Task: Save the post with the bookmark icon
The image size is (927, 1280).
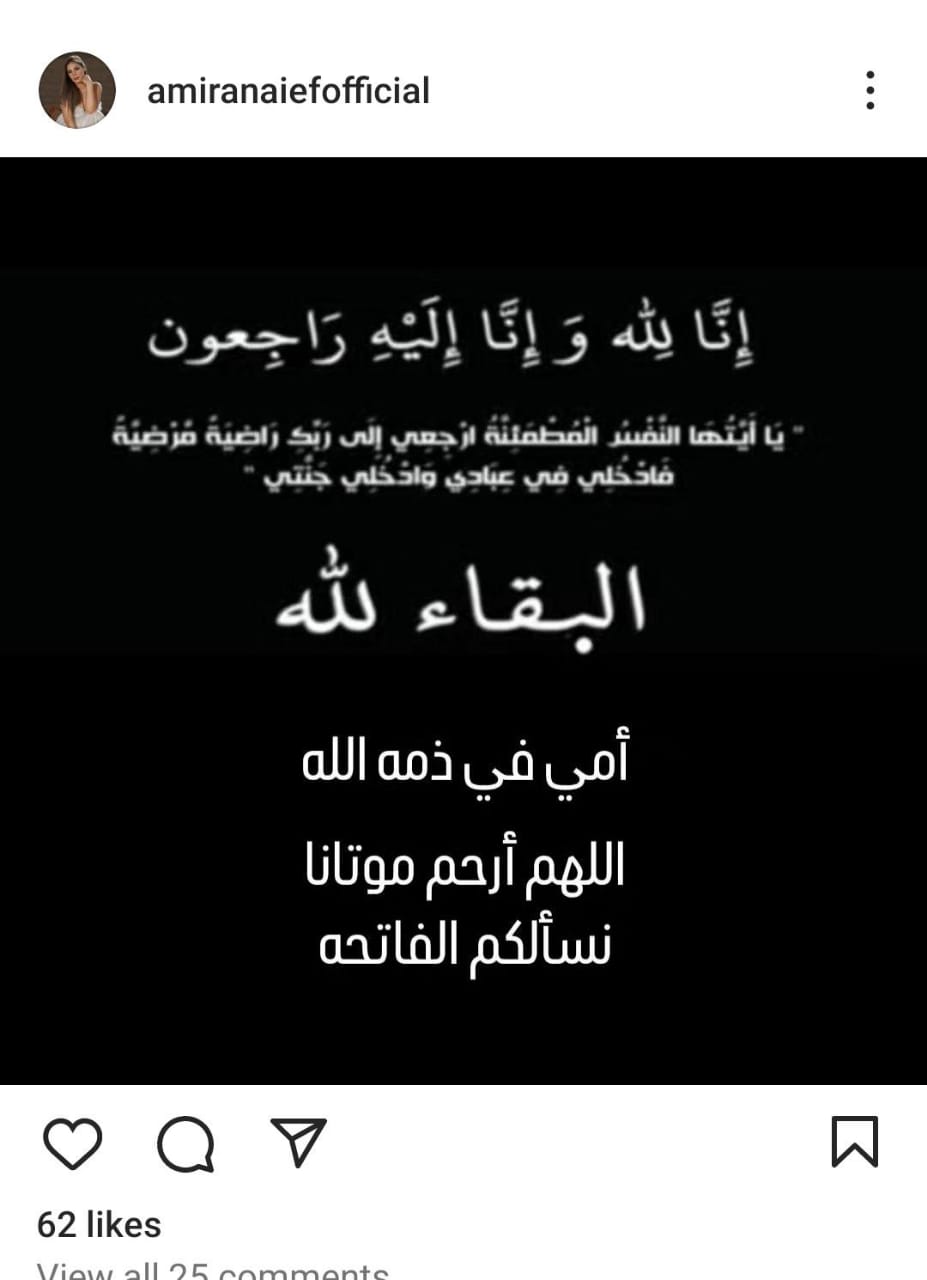Action: (x=854, y=1141)
